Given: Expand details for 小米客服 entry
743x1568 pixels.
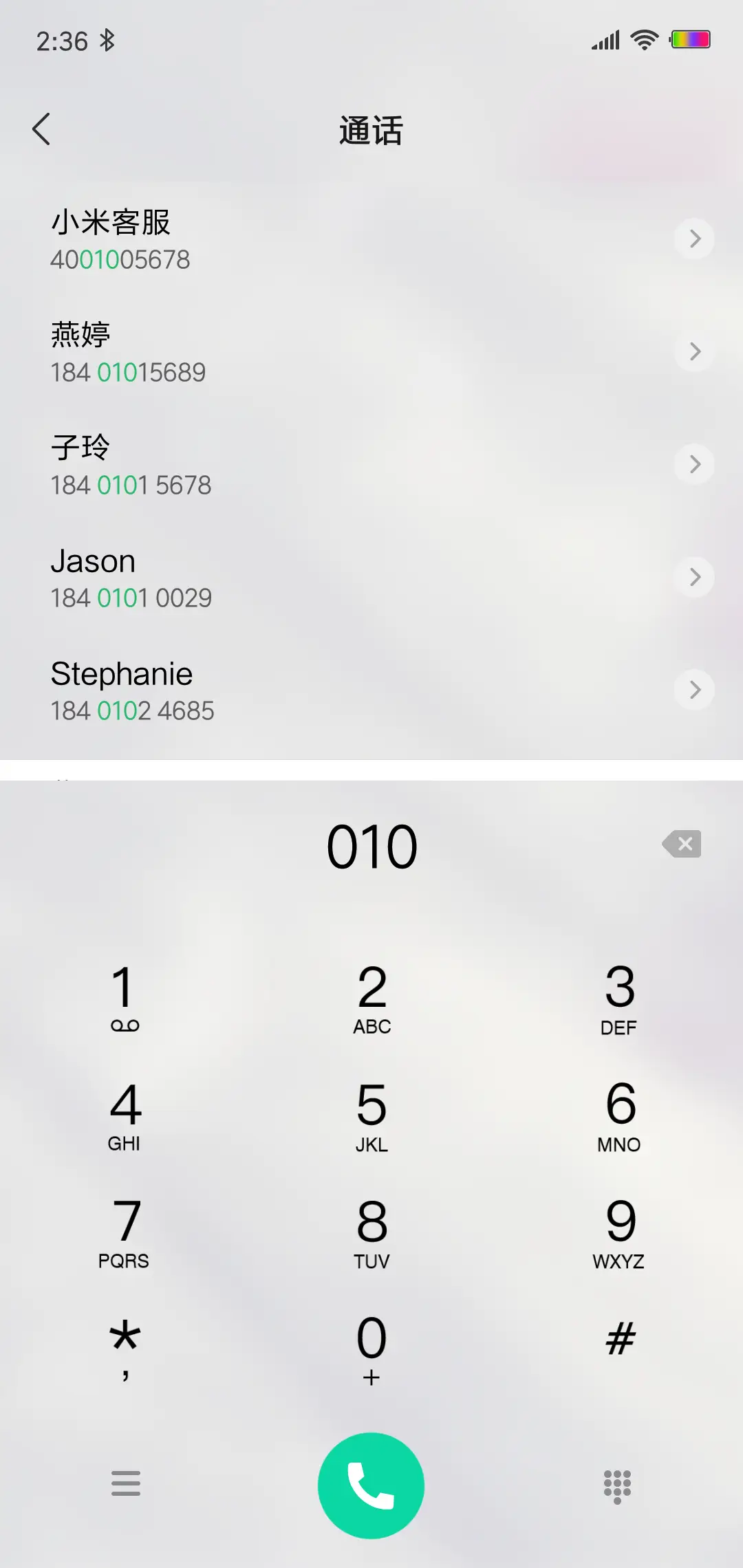Looking at the screenshot, I should [x=694, y=239].
